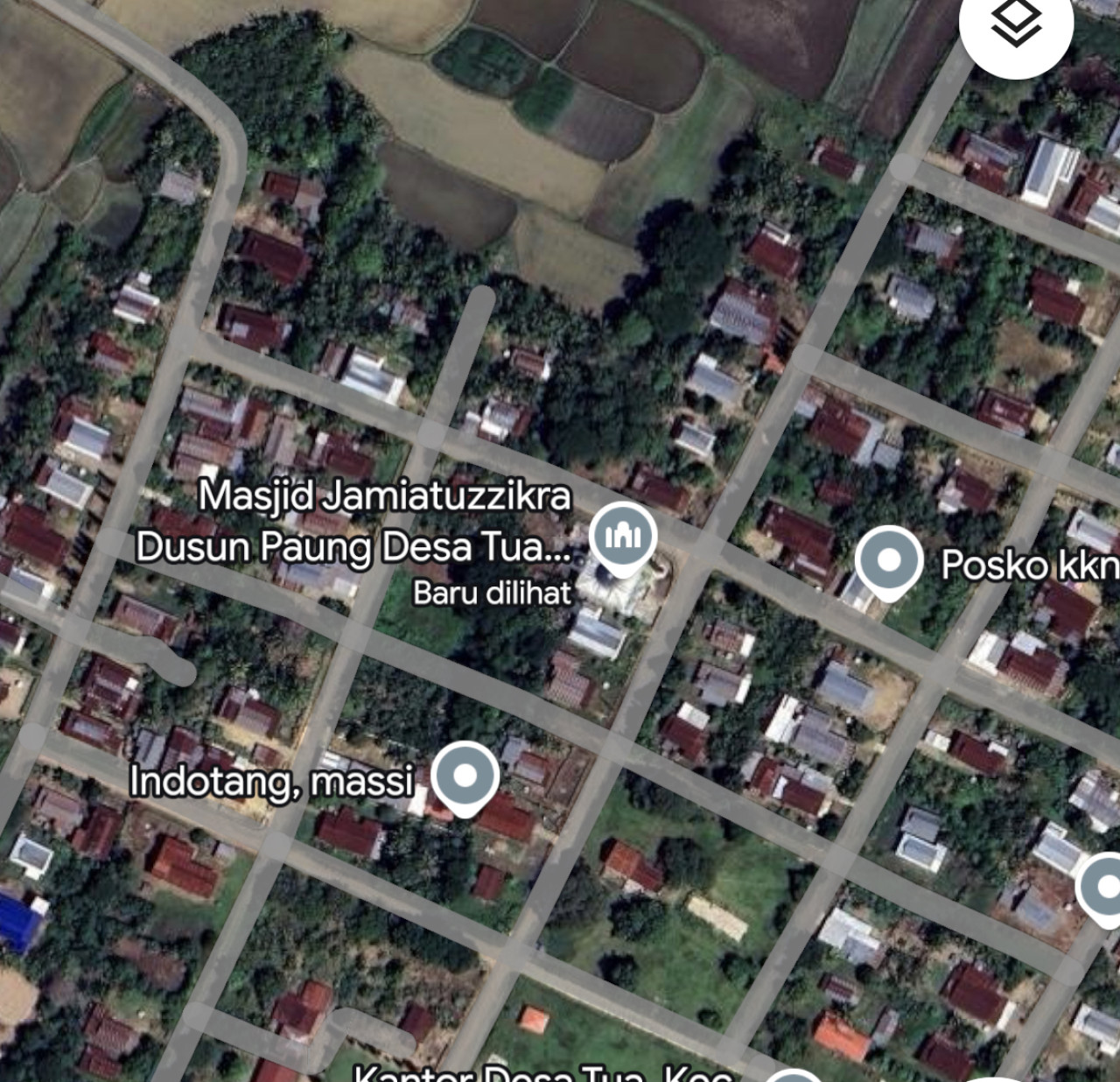
Task: Select the Masjid Jamiatuzzikra mosque pin
Action: pyautogui.click(x=622, y=537)
